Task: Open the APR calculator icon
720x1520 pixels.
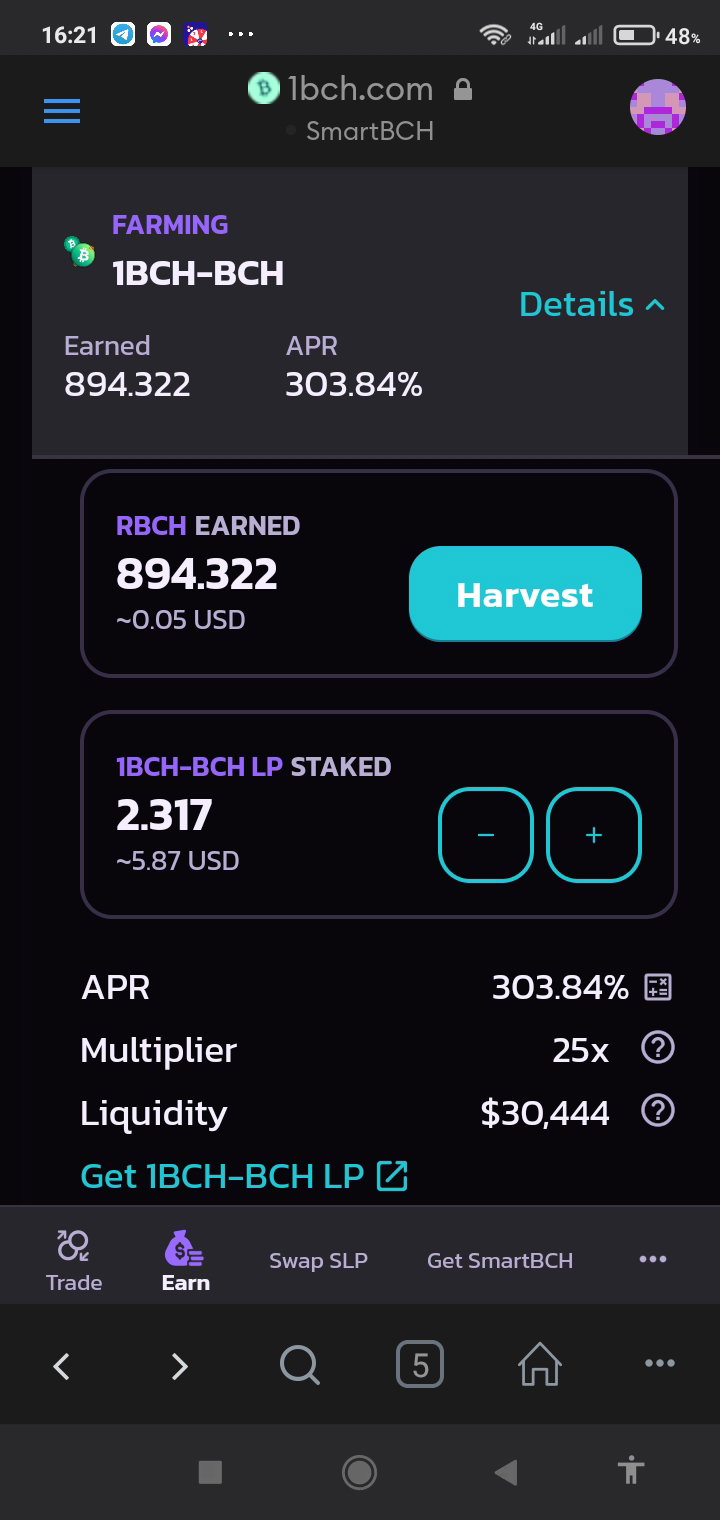Action: click(658, 987)
